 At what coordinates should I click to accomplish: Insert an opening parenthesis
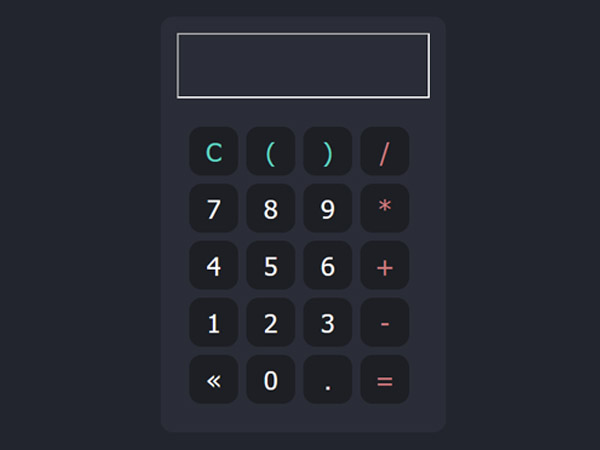[x=270, y=152]
